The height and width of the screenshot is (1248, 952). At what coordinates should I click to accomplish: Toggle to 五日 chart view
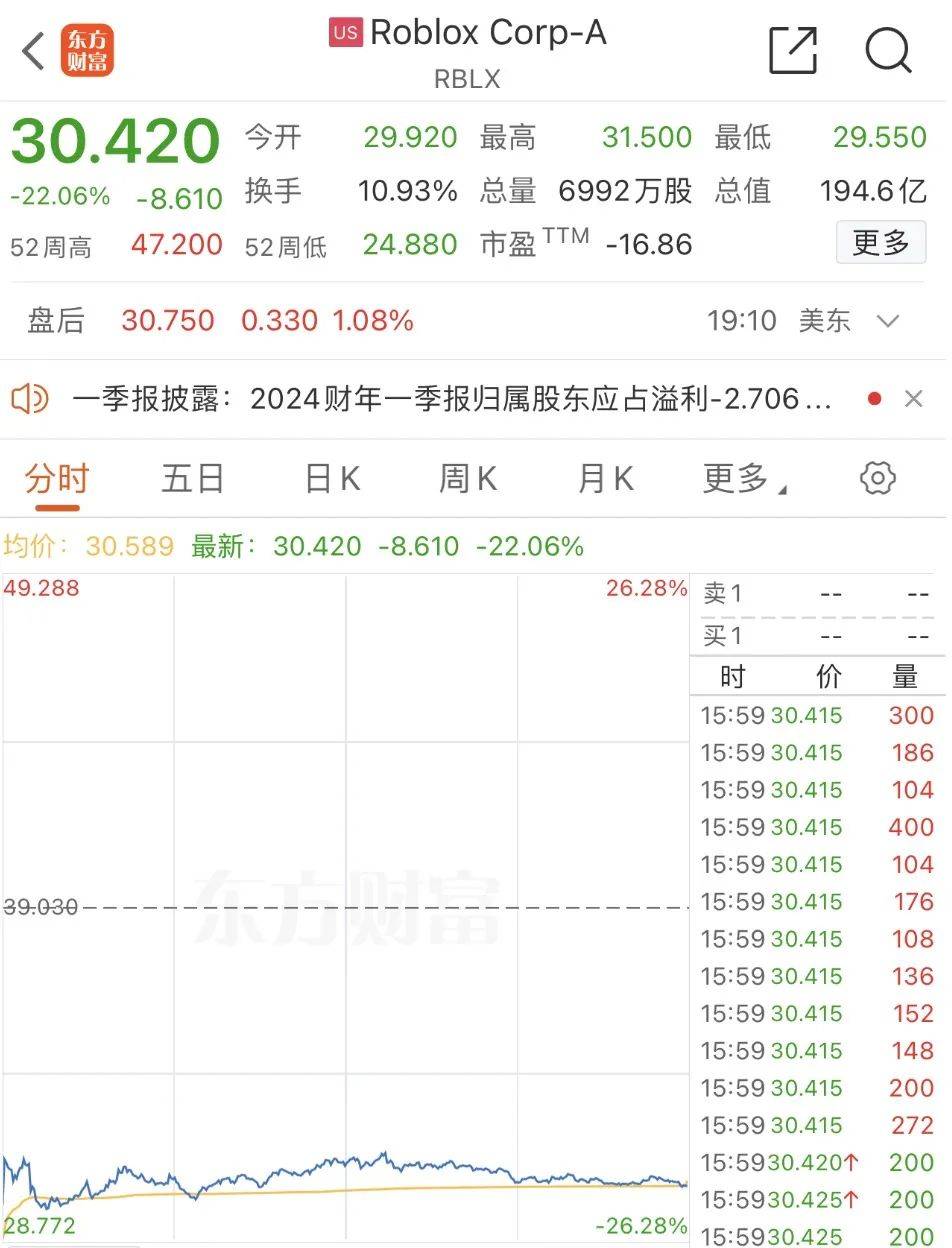coord(192,478)
